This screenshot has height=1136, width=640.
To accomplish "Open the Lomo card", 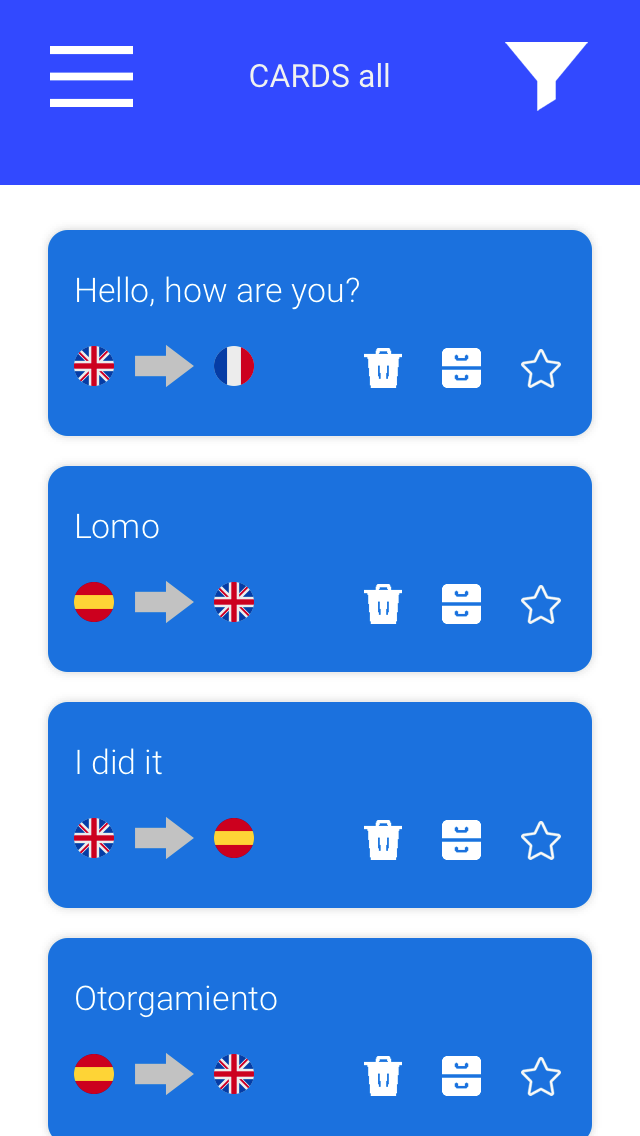I will pyautogui.click(x=320, y=569).
